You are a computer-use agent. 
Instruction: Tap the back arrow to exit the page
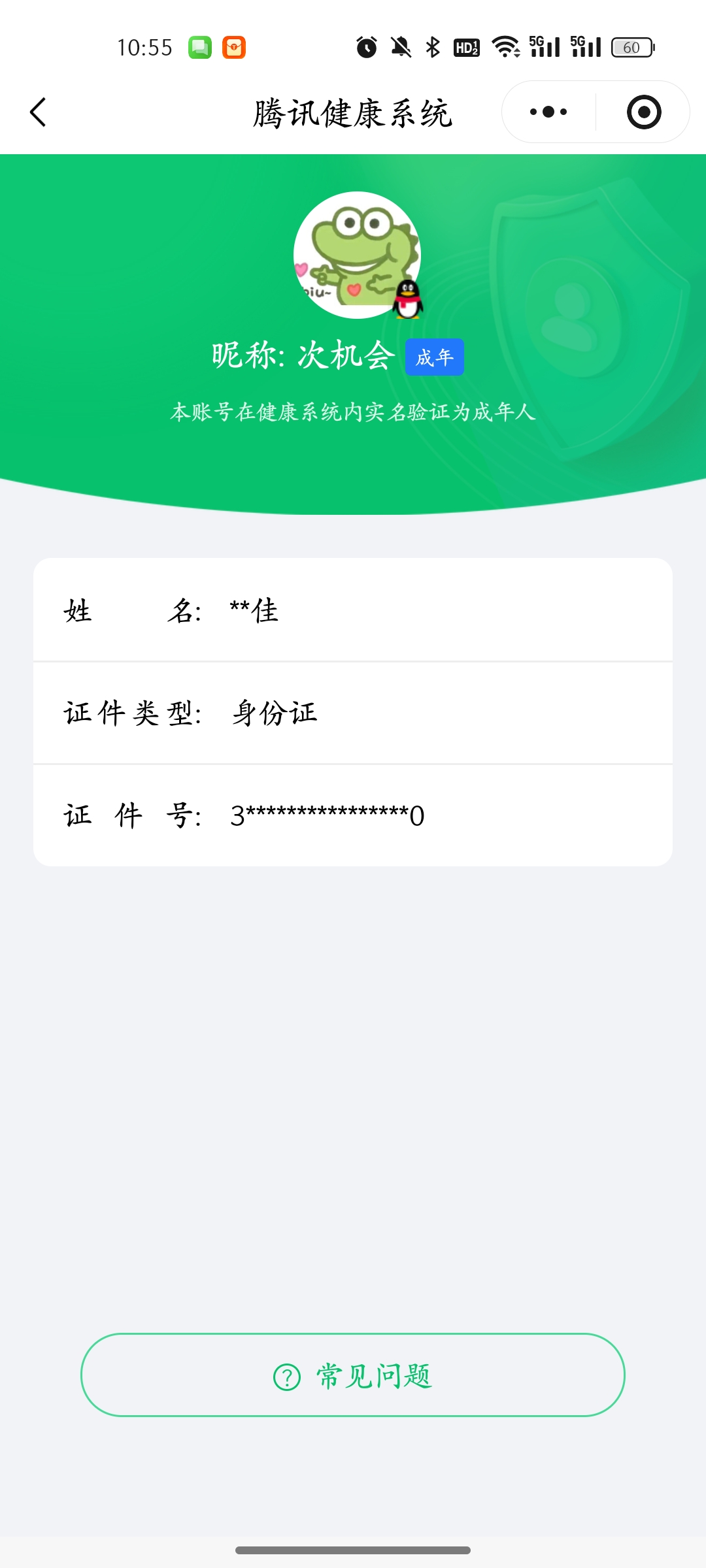(38, 112)
